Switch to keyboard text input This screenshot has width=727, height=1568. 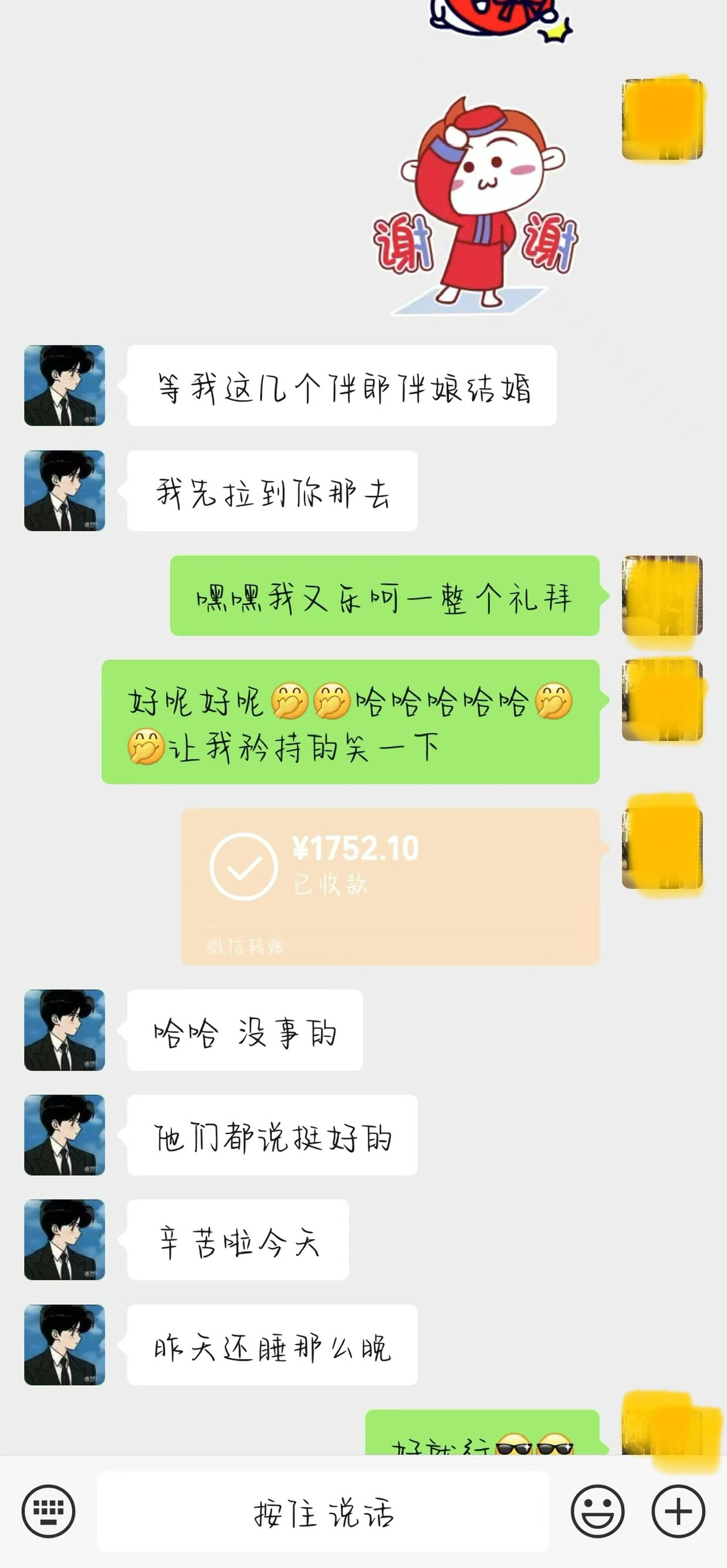click(x=48, y=1511)
